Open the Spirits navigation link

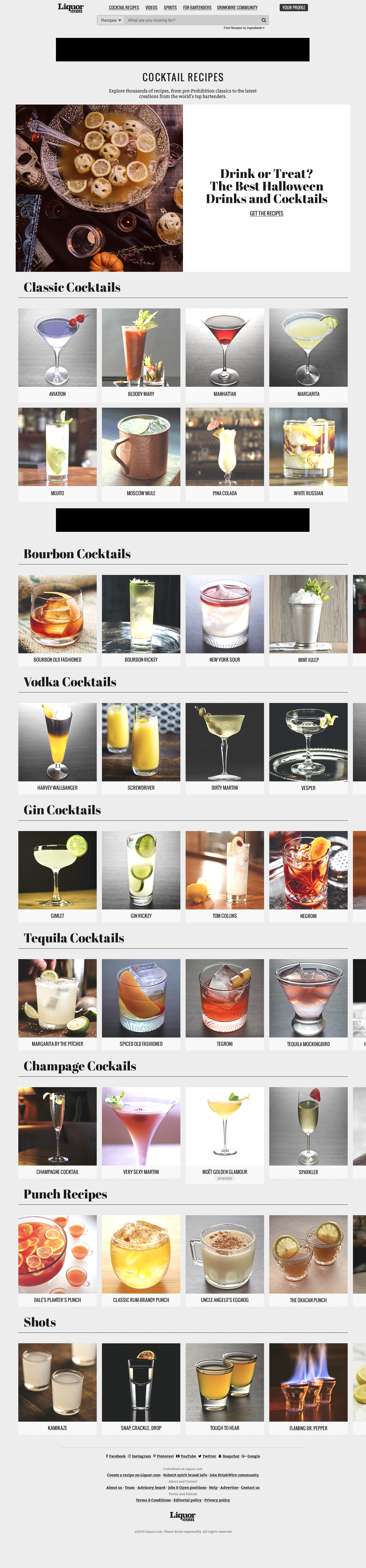170,8
